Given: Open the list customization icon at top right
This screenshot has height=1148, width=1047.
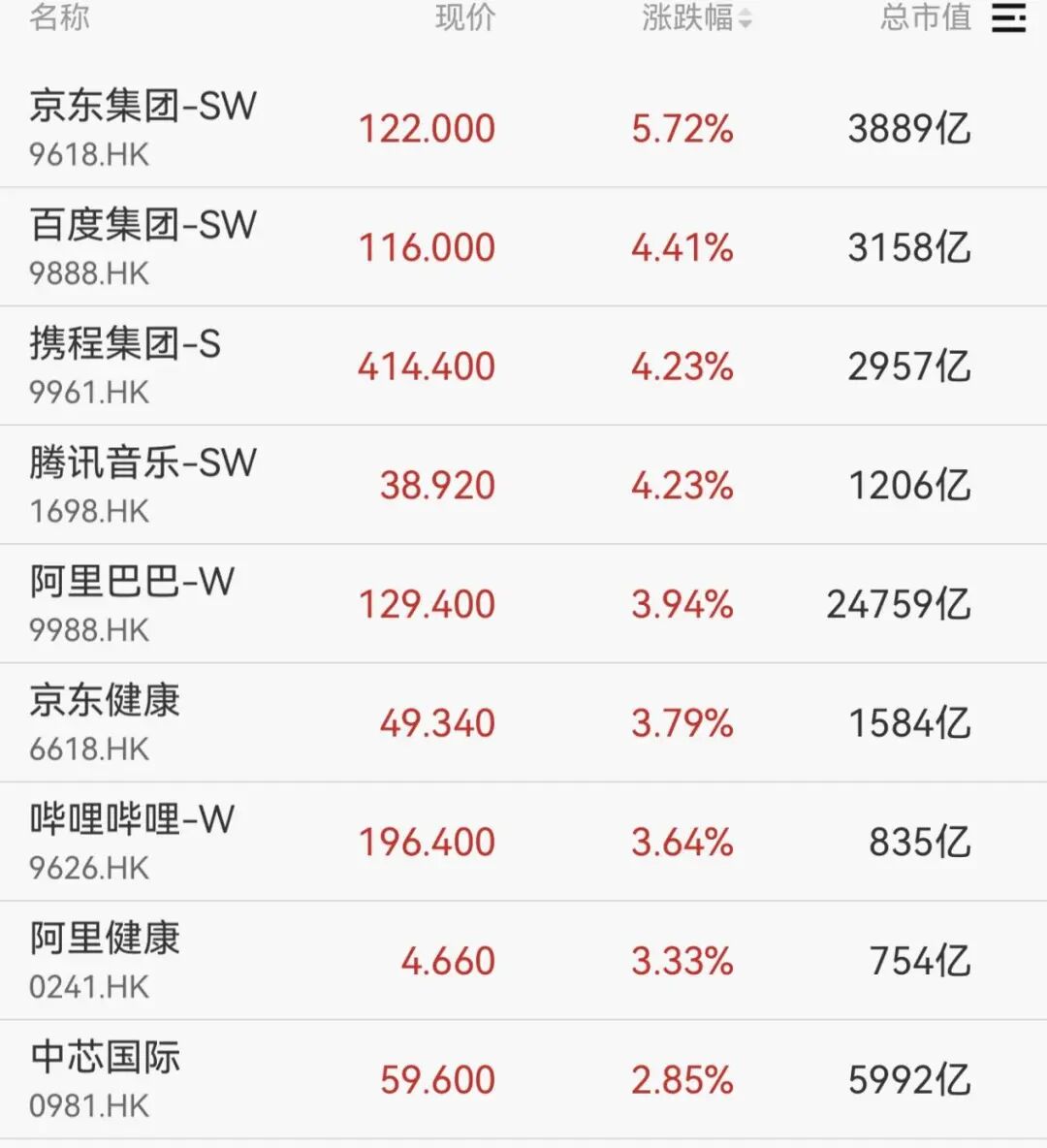Looking at the screenshot, I should (1009, 19).
